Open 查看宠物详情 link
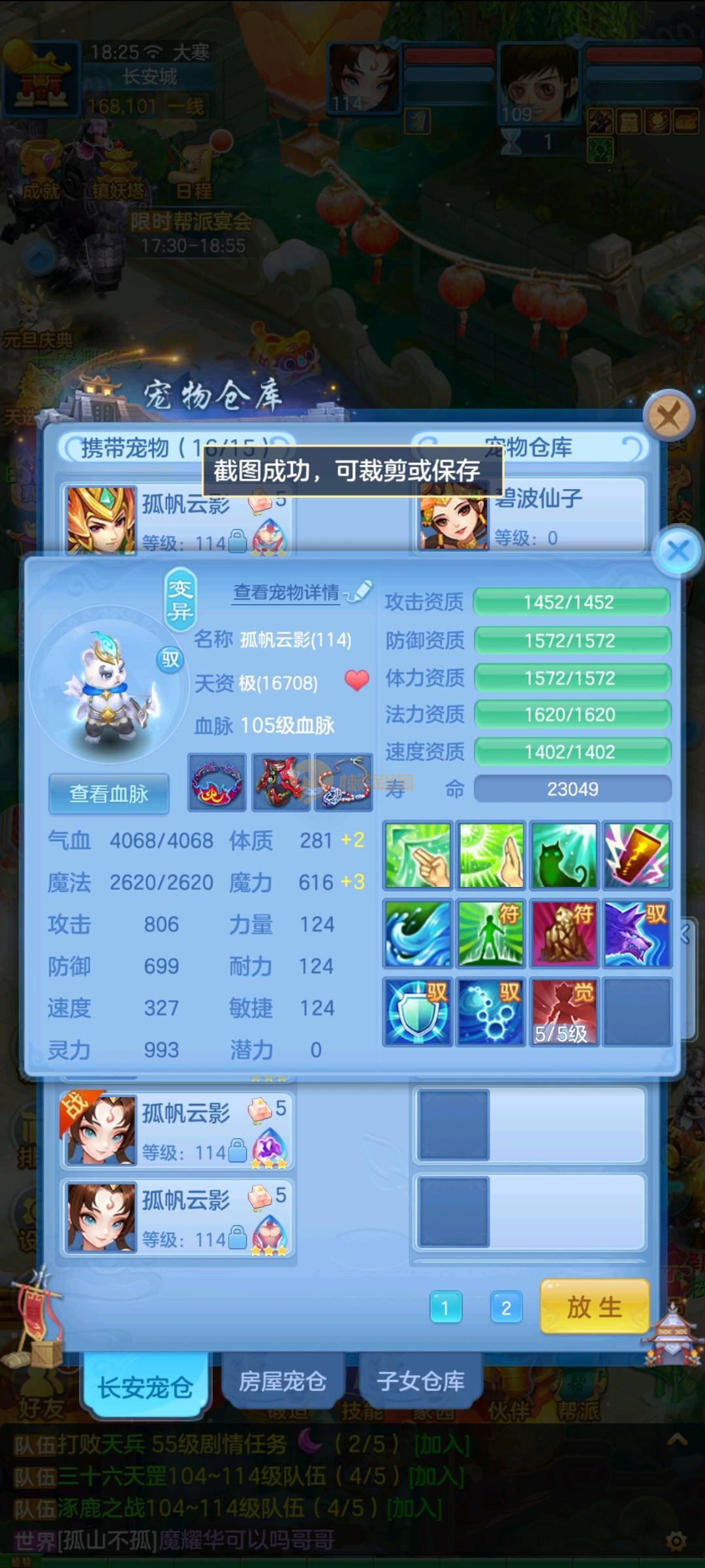Viewport: 705px width, 1568px height. 287,592
